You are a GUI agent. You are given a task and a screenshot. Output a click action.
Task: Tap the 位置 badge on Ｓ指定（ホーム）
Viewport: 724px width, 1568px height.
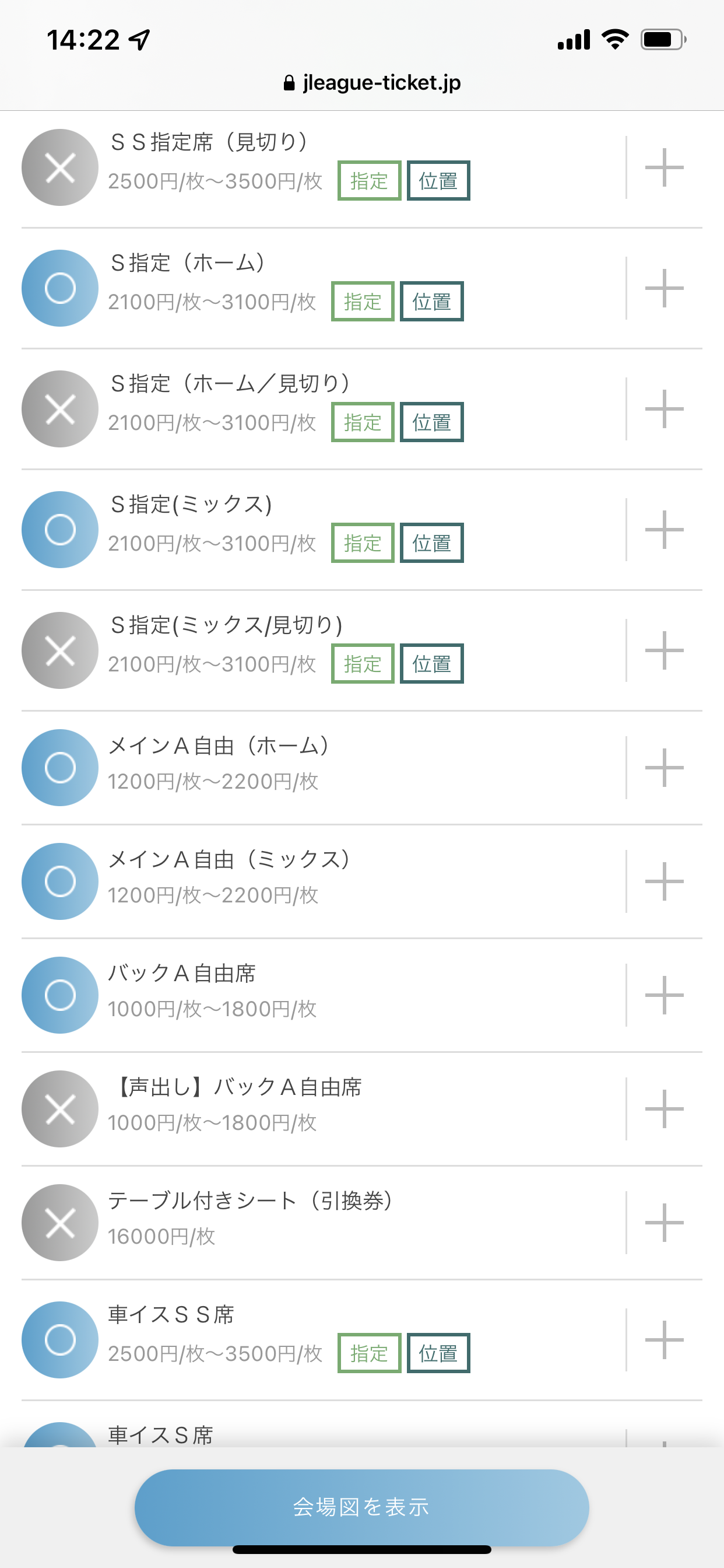click(x=432, y=302)
